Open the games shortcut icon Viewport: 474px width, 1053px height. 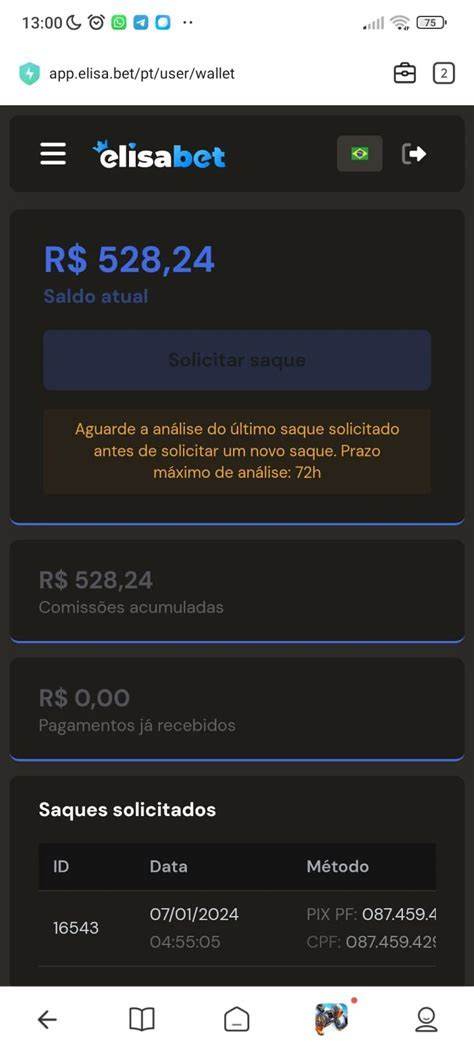coord(332,1019)
